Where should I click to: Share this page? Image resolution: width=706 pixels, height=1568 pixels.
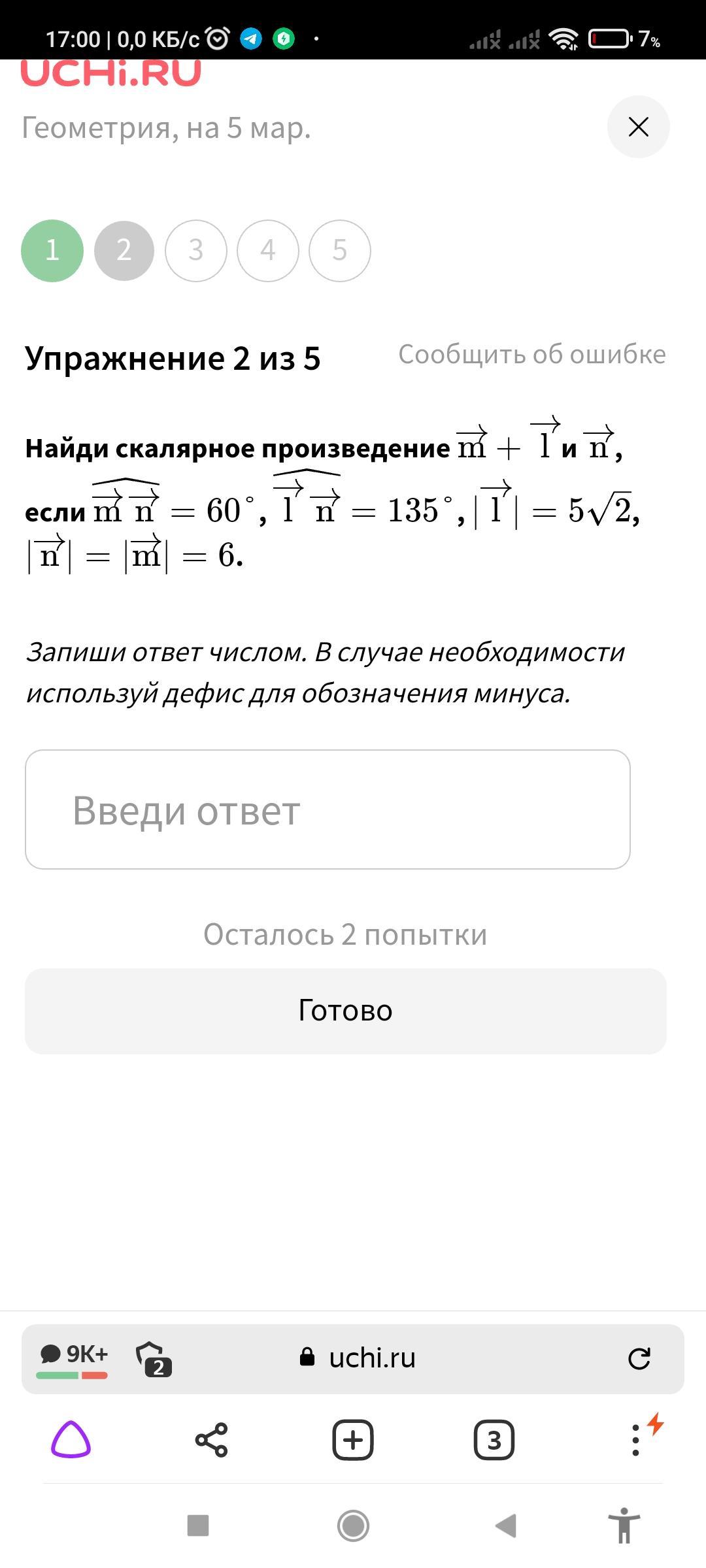coord(211,1440)
